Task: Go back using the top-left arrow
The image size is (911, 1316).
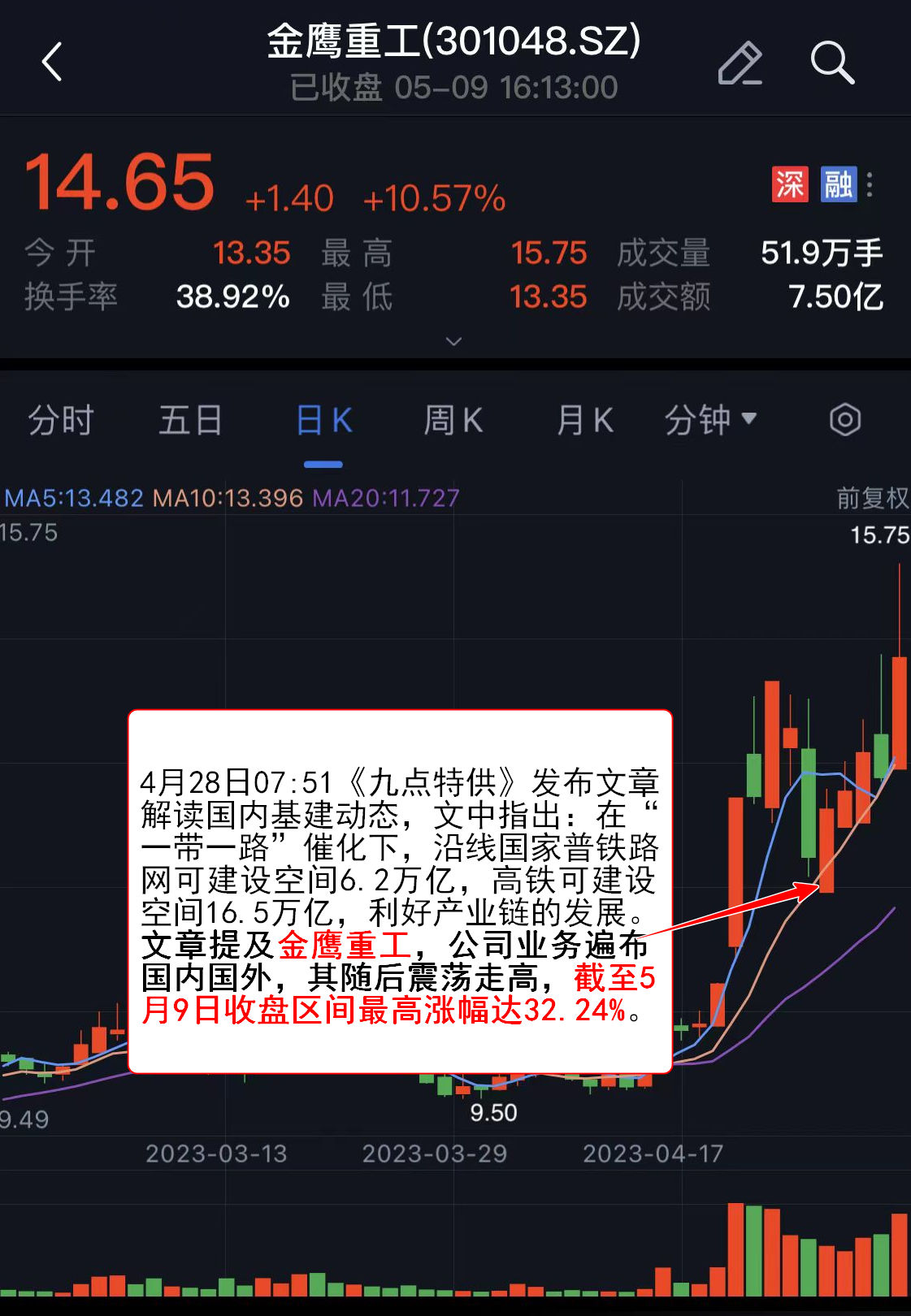Action: 52,63
